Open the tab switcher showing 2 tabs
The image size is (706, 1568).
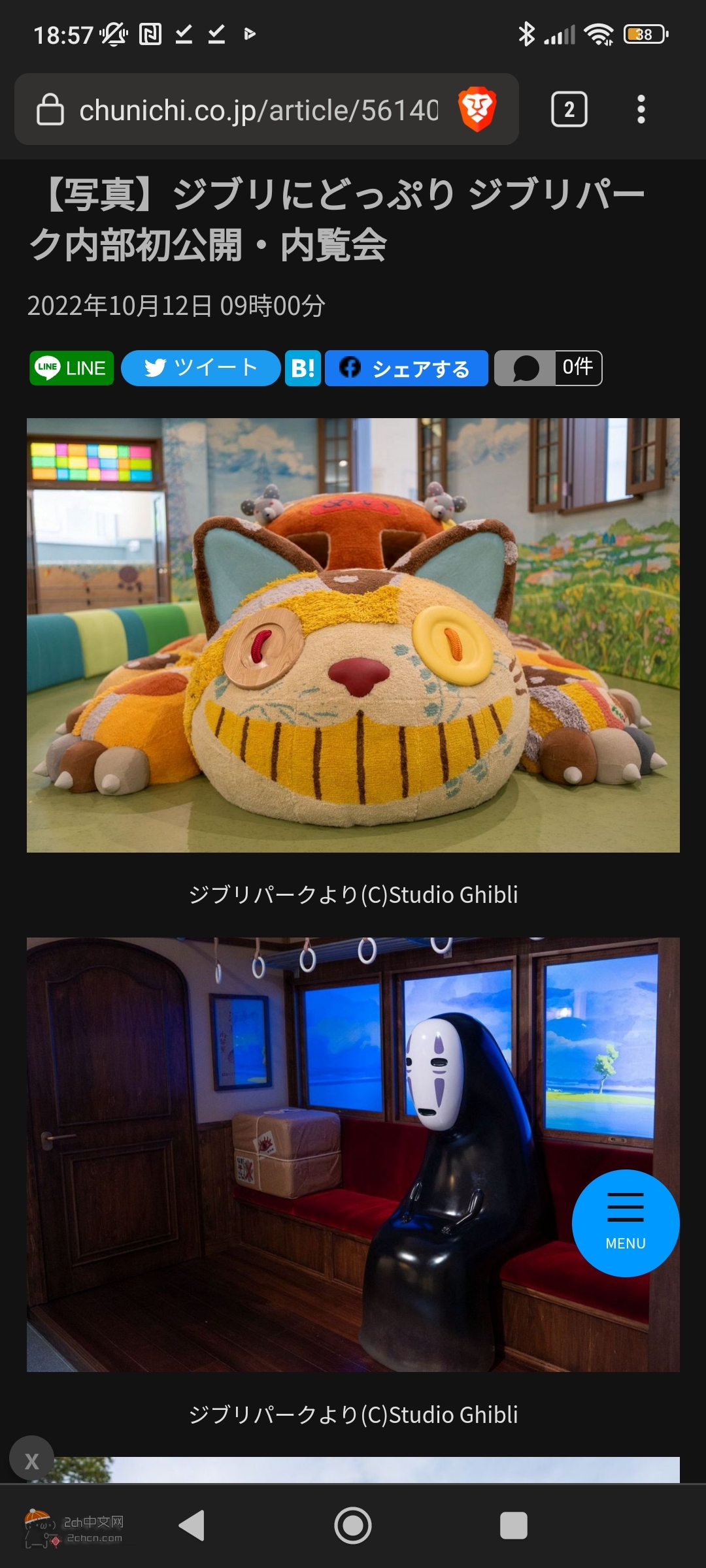[x=569, y=109]
